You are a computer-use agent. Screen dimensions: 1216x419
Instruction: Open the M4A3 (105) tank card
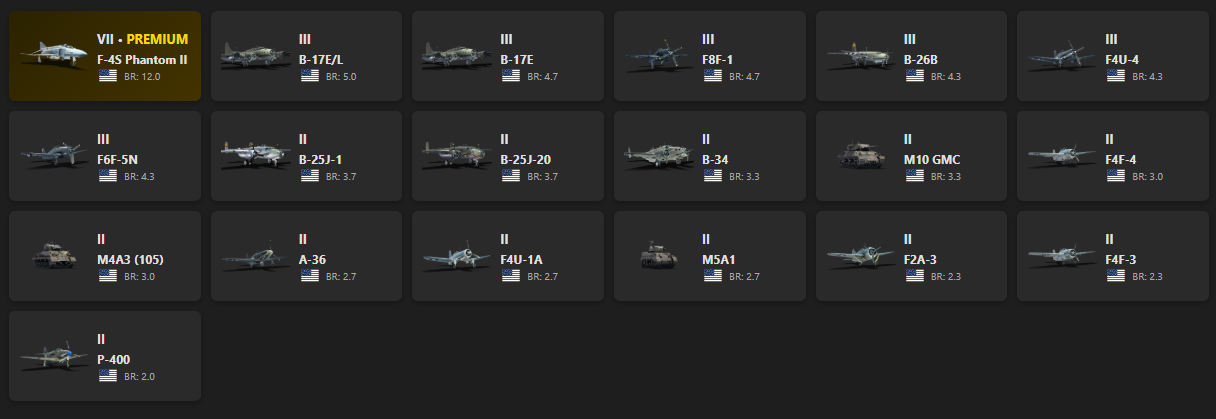(x=105, y=256)
